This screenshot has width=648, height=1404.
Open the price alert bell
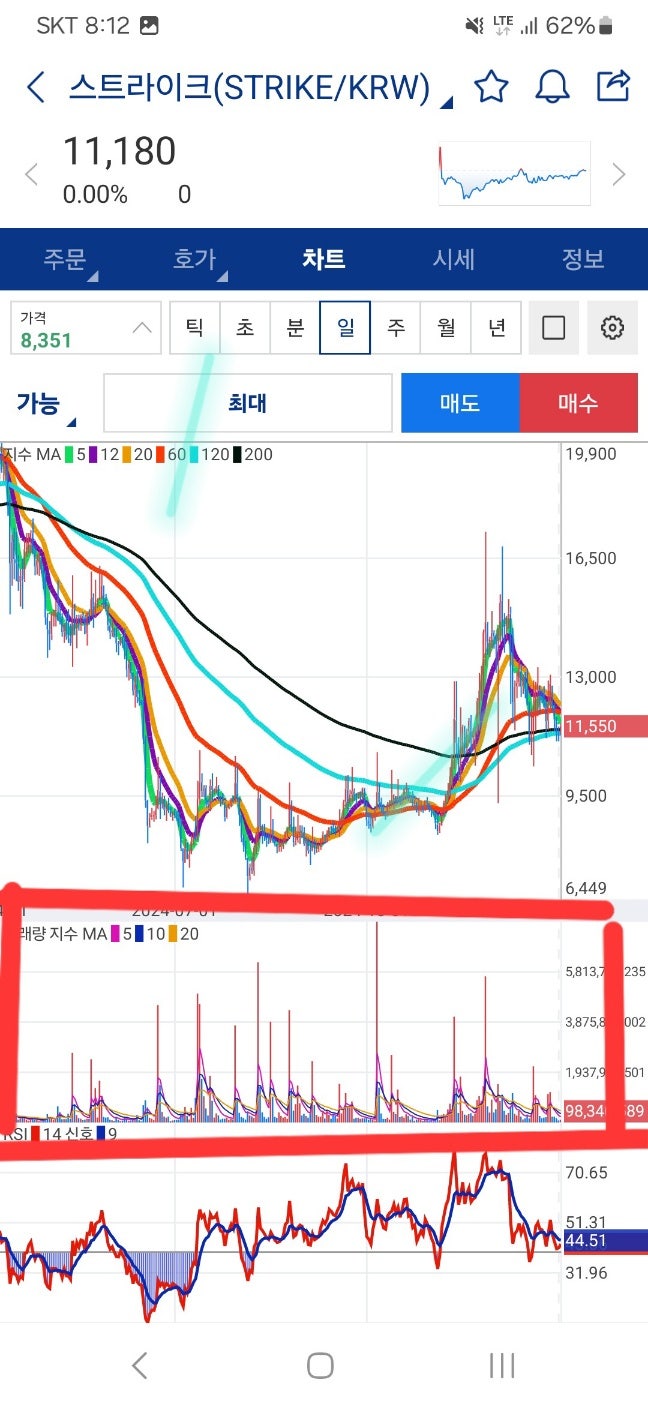coord(552,87)
